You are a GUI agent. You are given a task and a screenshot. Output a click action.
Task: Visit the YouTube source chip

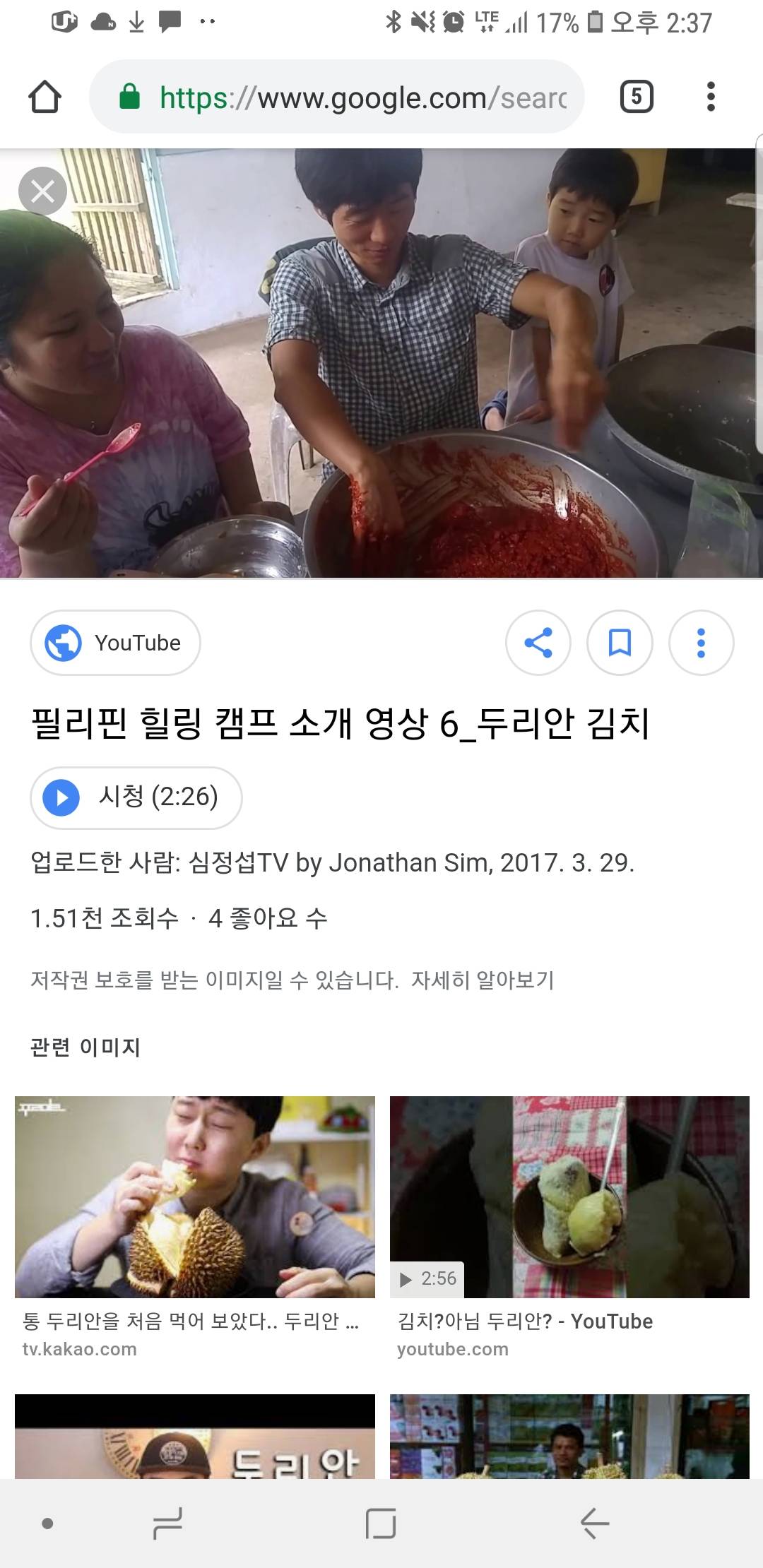click(115, 643)
